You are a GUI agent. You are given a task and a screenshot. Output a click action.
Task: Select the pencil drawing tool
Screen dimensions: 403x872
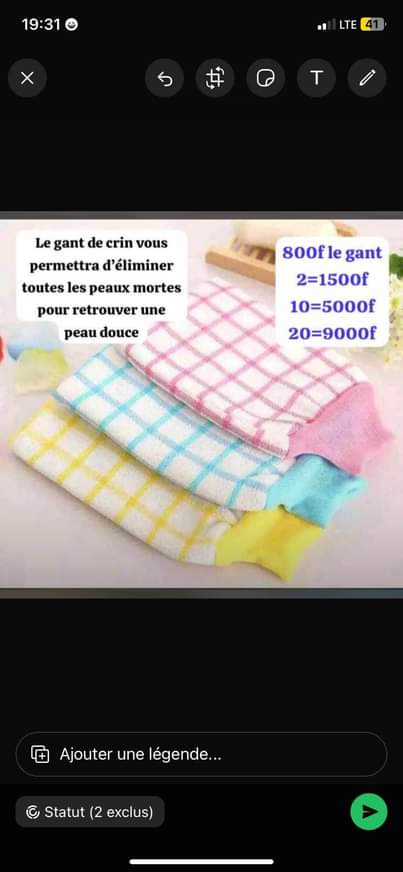(x=367, y=78)
